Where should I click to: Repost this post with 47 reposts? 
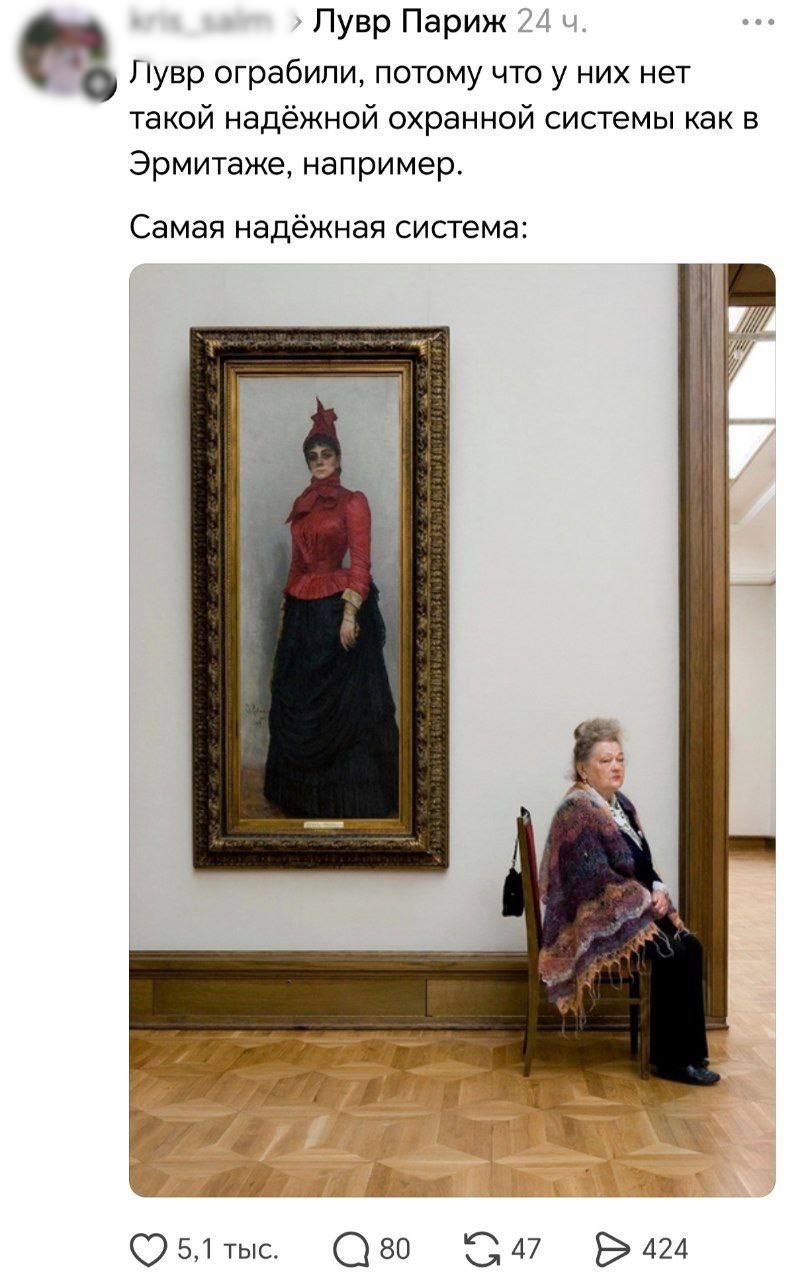click(x=485, y=1249)
